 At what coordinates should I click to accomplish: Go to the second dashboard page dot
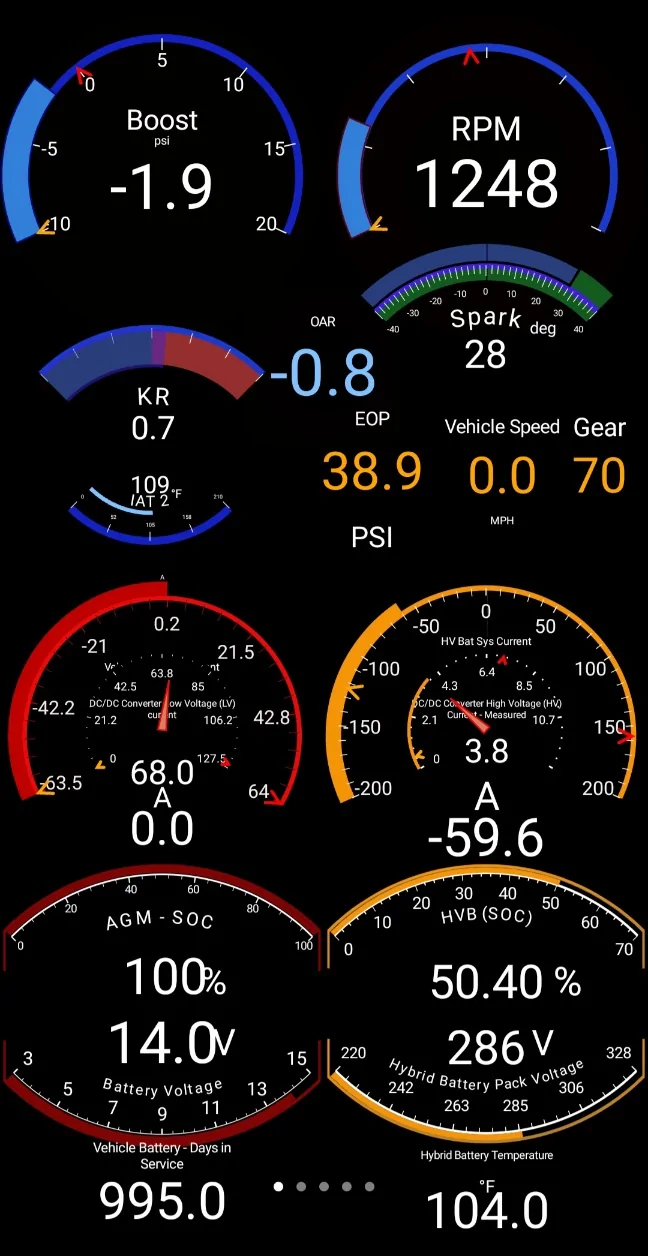tap(302, 1187)
